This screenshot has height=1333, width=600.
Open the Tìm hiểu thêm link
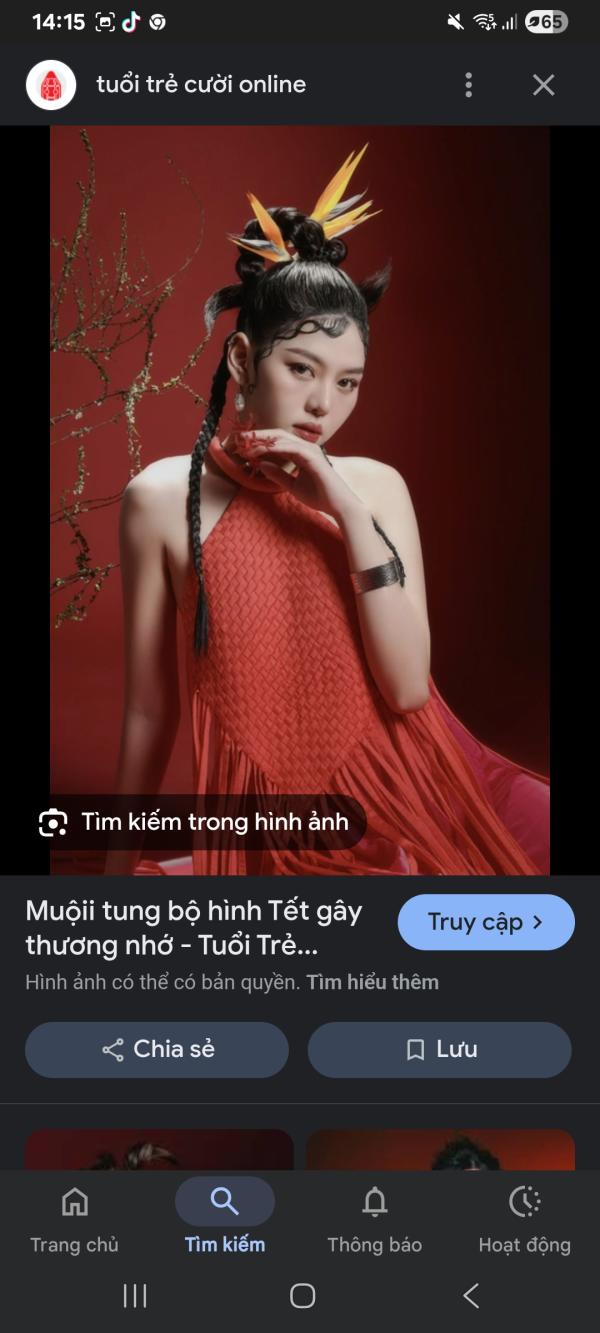[372, 982]
